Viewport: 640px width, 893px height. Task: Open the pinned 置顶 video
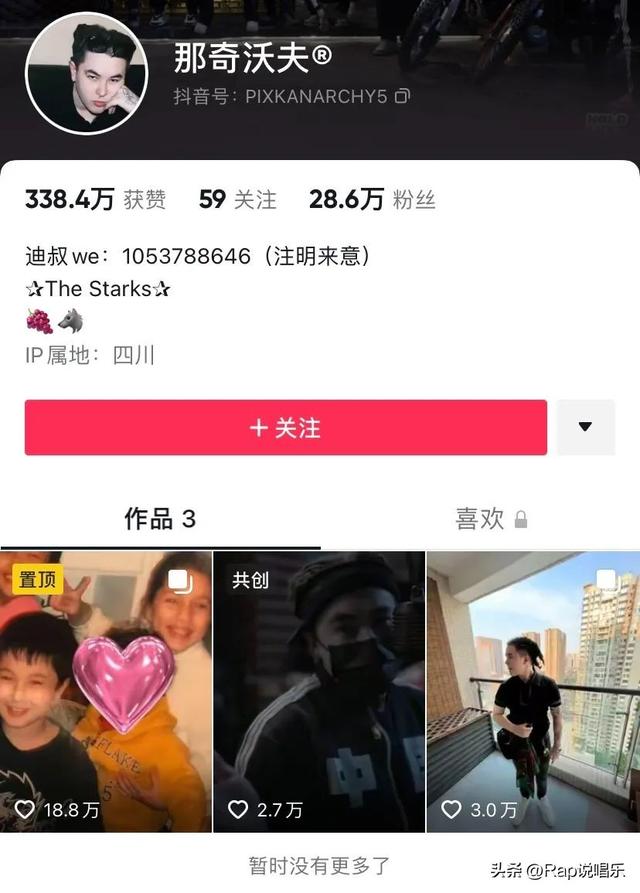(x=106, y=690)
